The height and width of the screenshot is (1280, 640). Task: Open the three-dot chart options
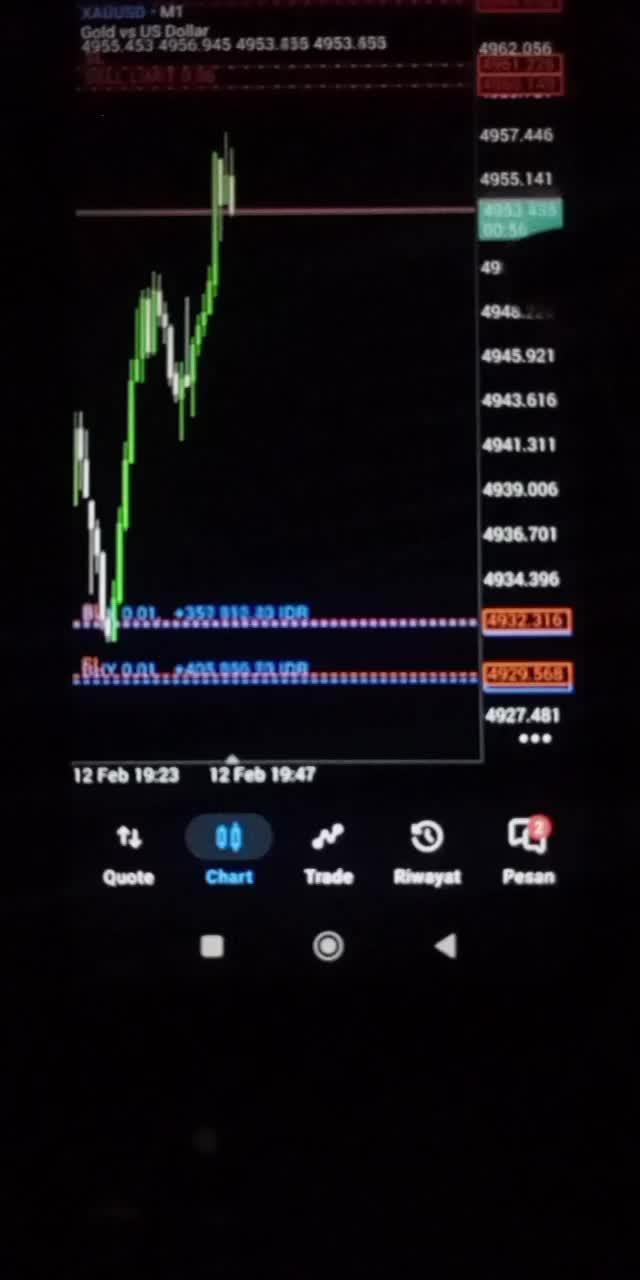click(x=535, y=739)
